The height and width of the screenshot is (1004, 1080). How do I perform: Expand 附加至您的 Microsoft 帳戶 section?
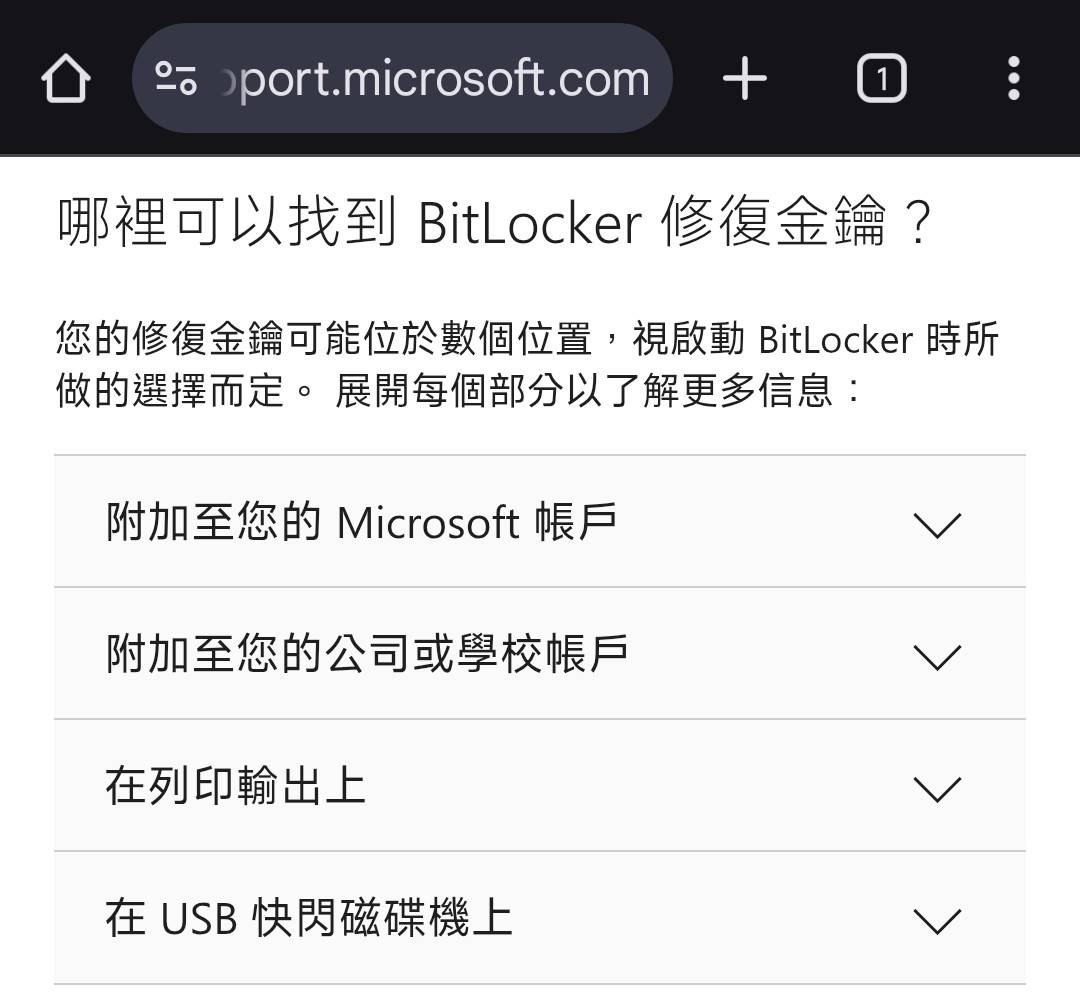coord(539,522)
